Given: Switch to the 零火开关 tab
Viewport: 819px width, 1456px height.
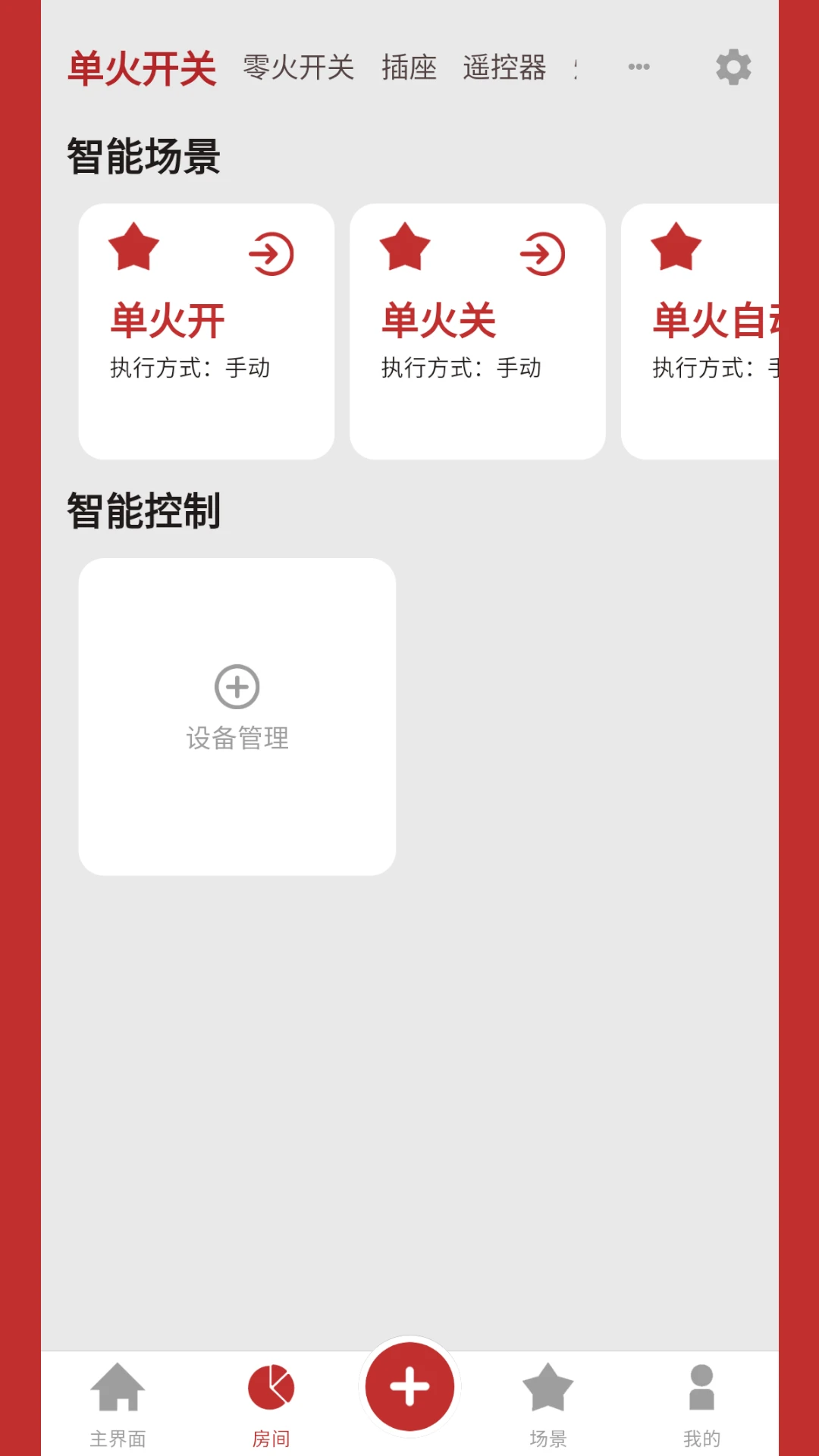Looking at the screenshot, I should [x=299, y=67].
